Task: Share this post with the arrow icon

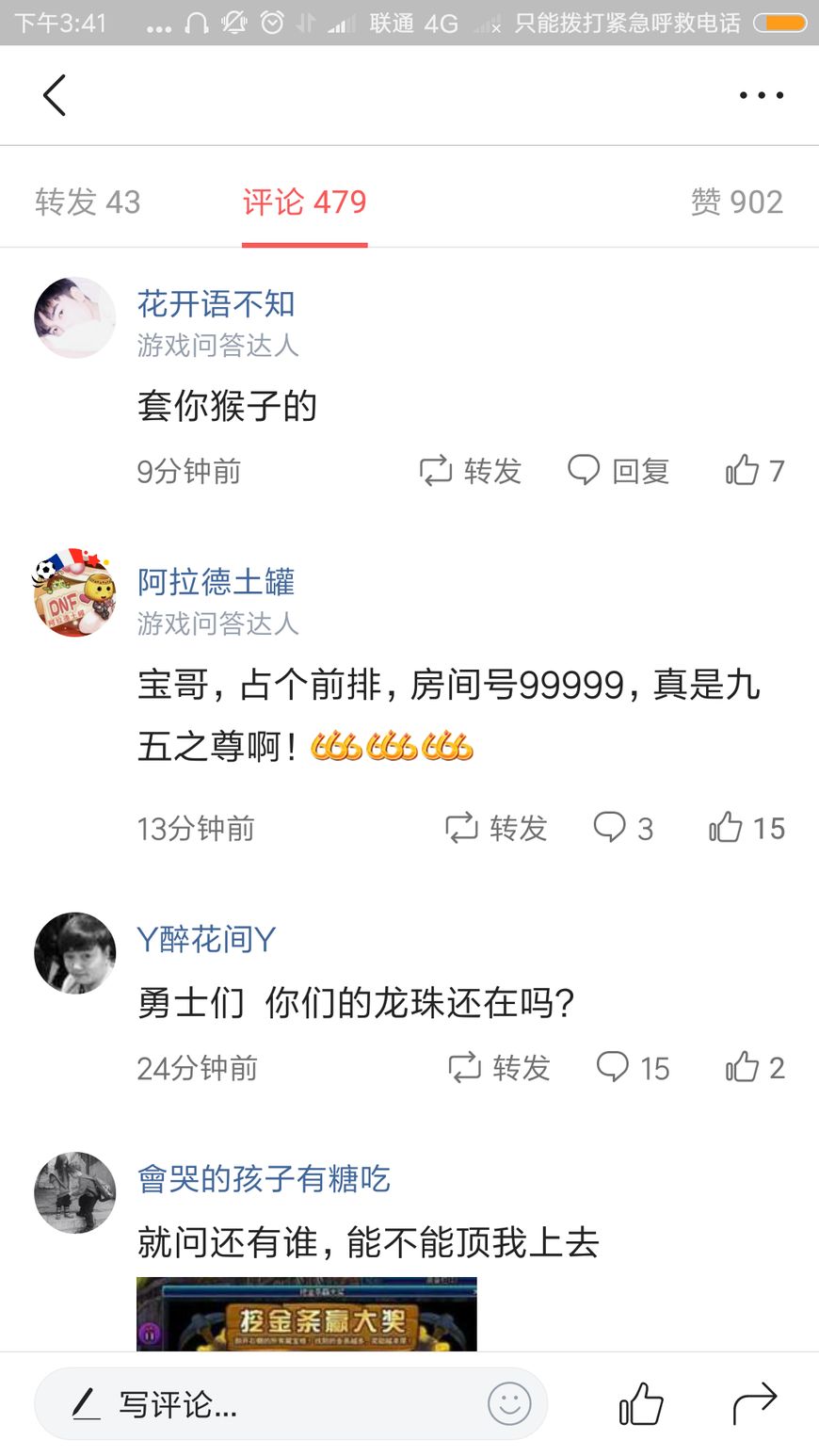Action: pyautogui.click(x=754, y=1404)
